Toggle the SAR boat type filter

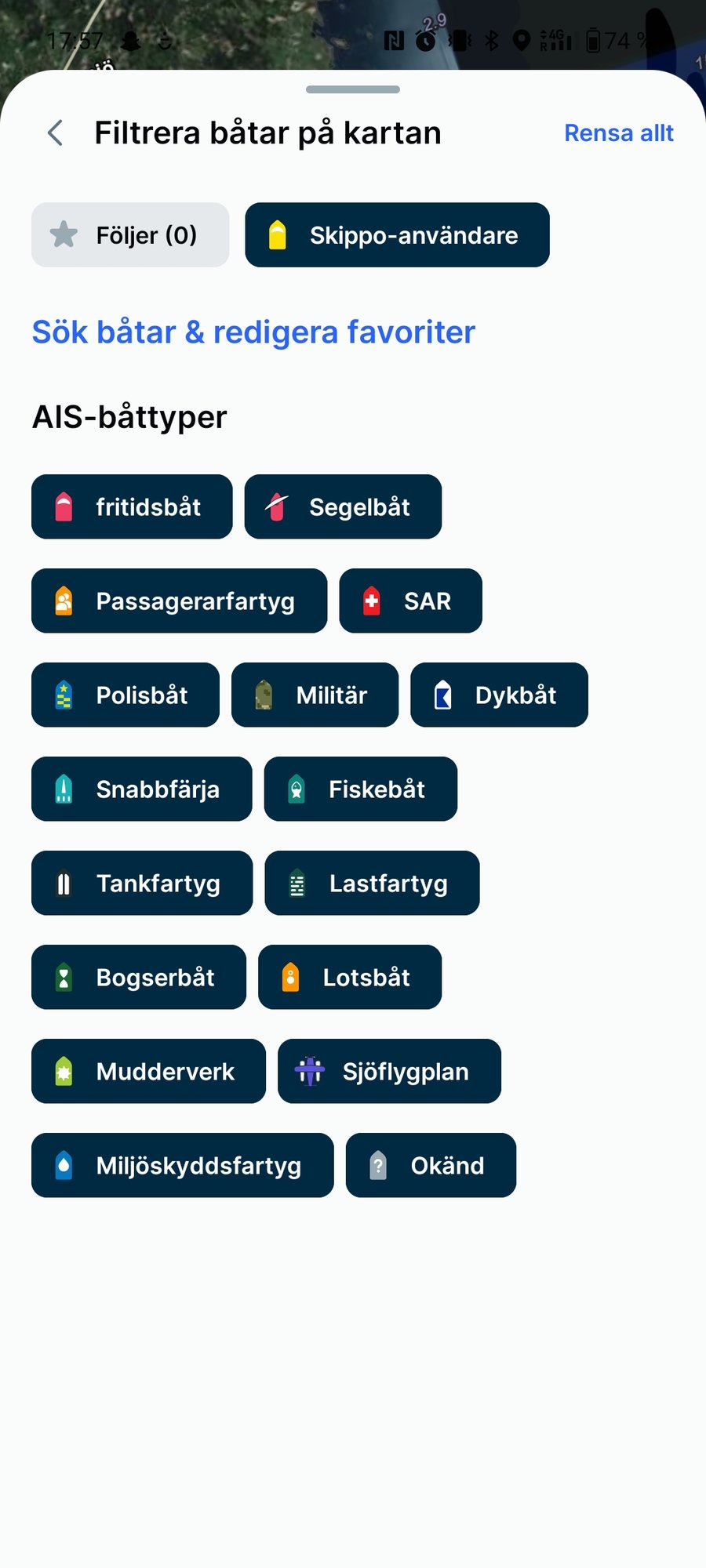(410, 601)
